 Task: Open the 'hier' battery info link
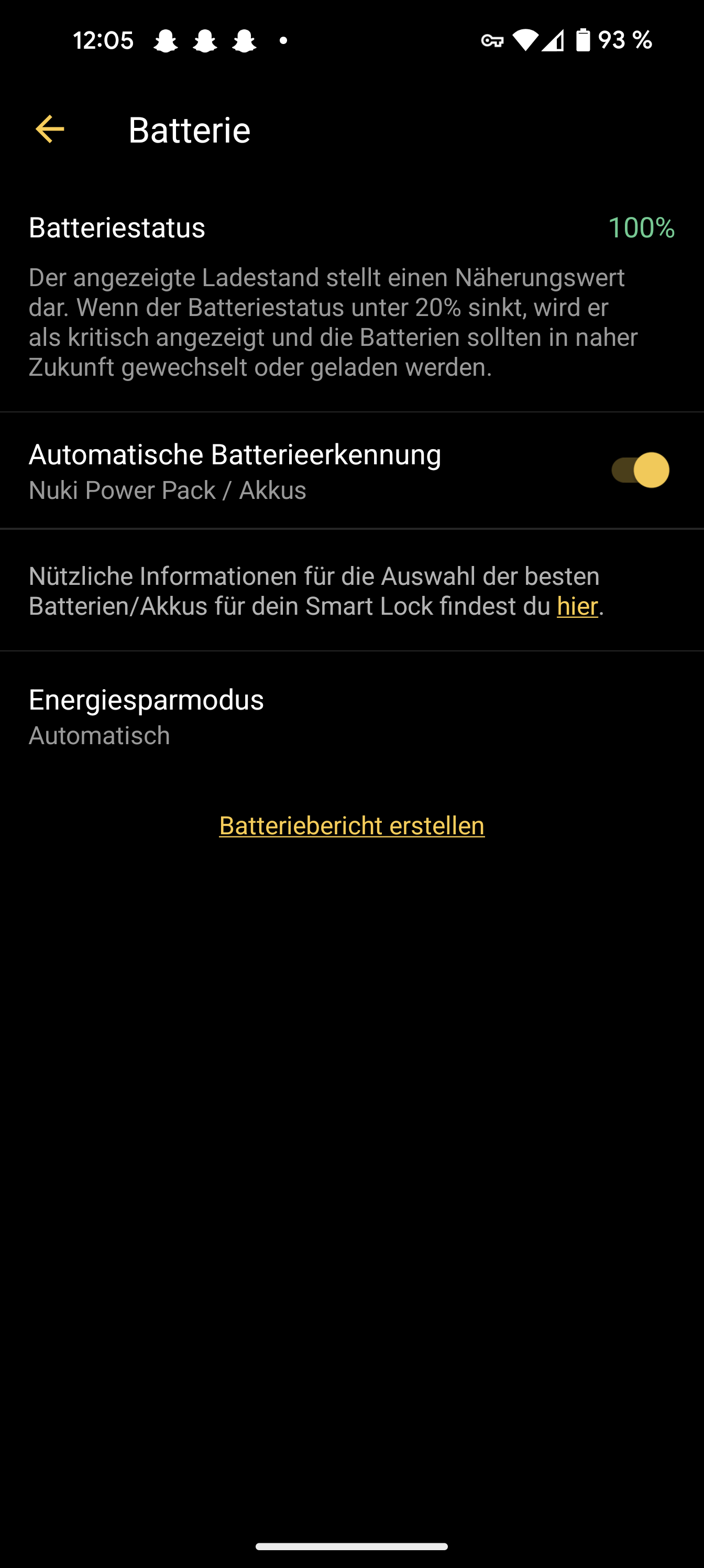tap(577, 606)
